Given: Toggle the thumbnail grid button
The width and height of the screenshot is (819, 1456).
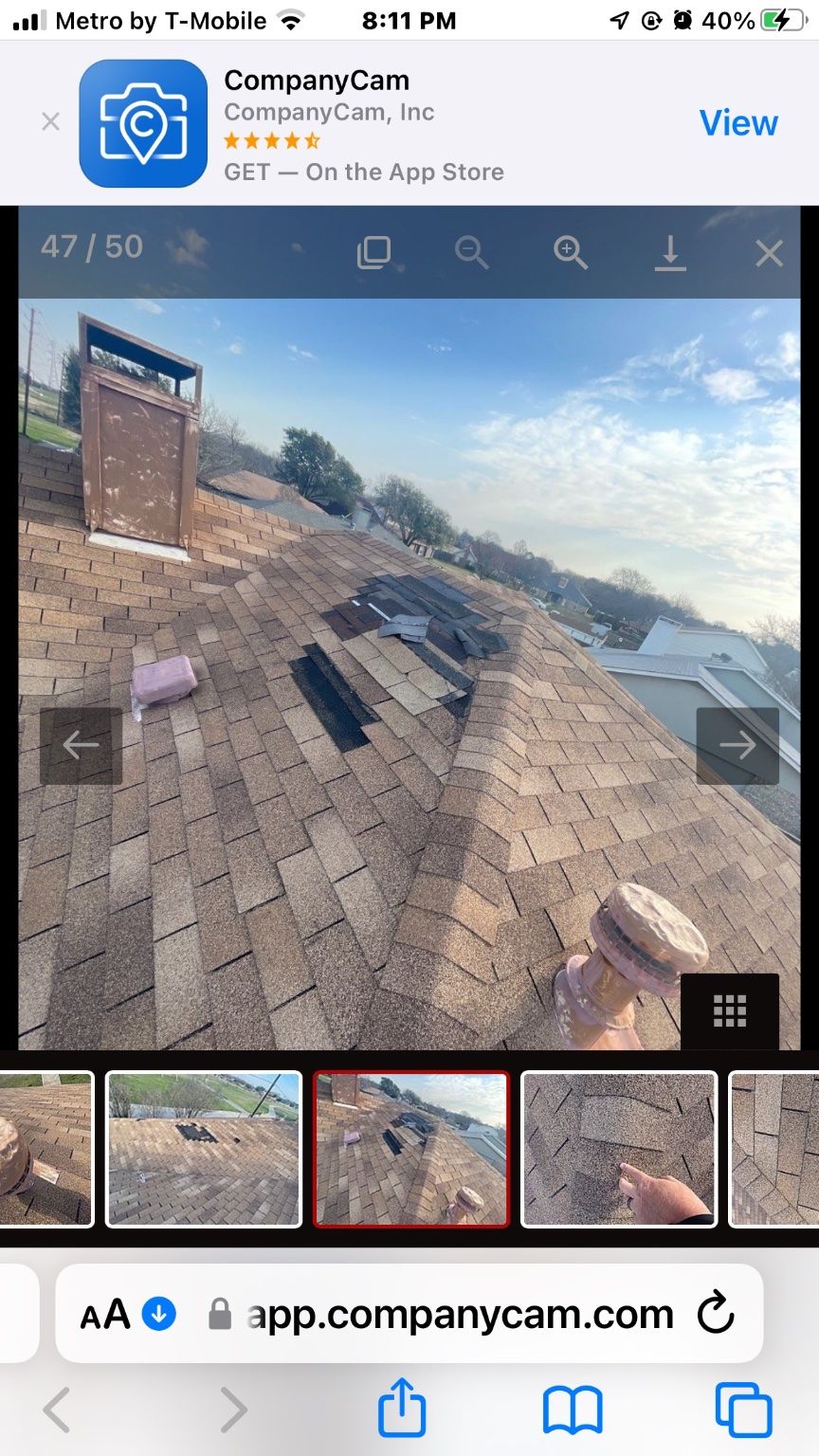Looking at the screenshot, I should click(x=729, y=1010).
